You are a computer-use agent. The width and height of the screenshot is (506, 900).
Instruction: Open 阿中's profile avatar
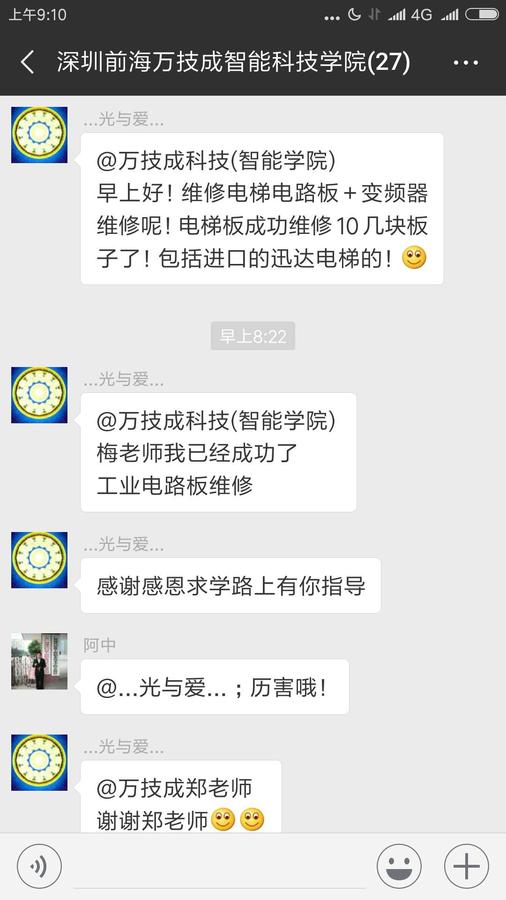[x=39, y=661]
